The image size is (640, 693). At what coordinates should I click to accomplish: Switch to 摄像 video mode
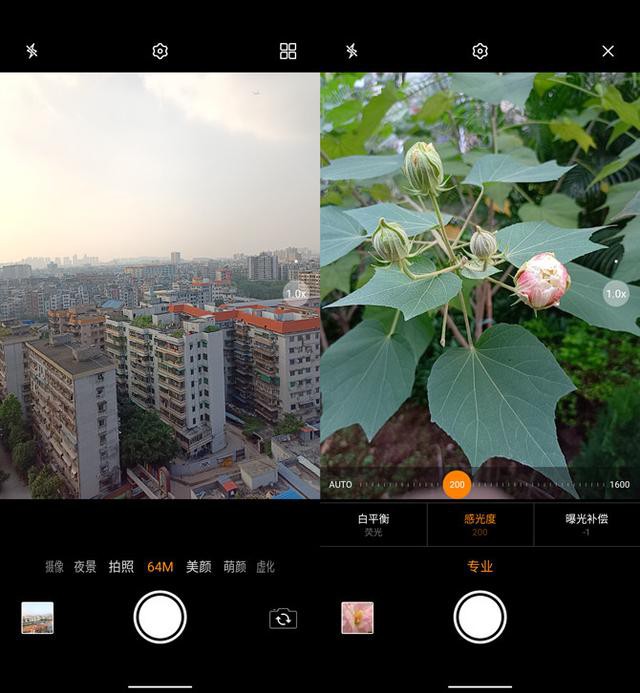click(54, 567)
